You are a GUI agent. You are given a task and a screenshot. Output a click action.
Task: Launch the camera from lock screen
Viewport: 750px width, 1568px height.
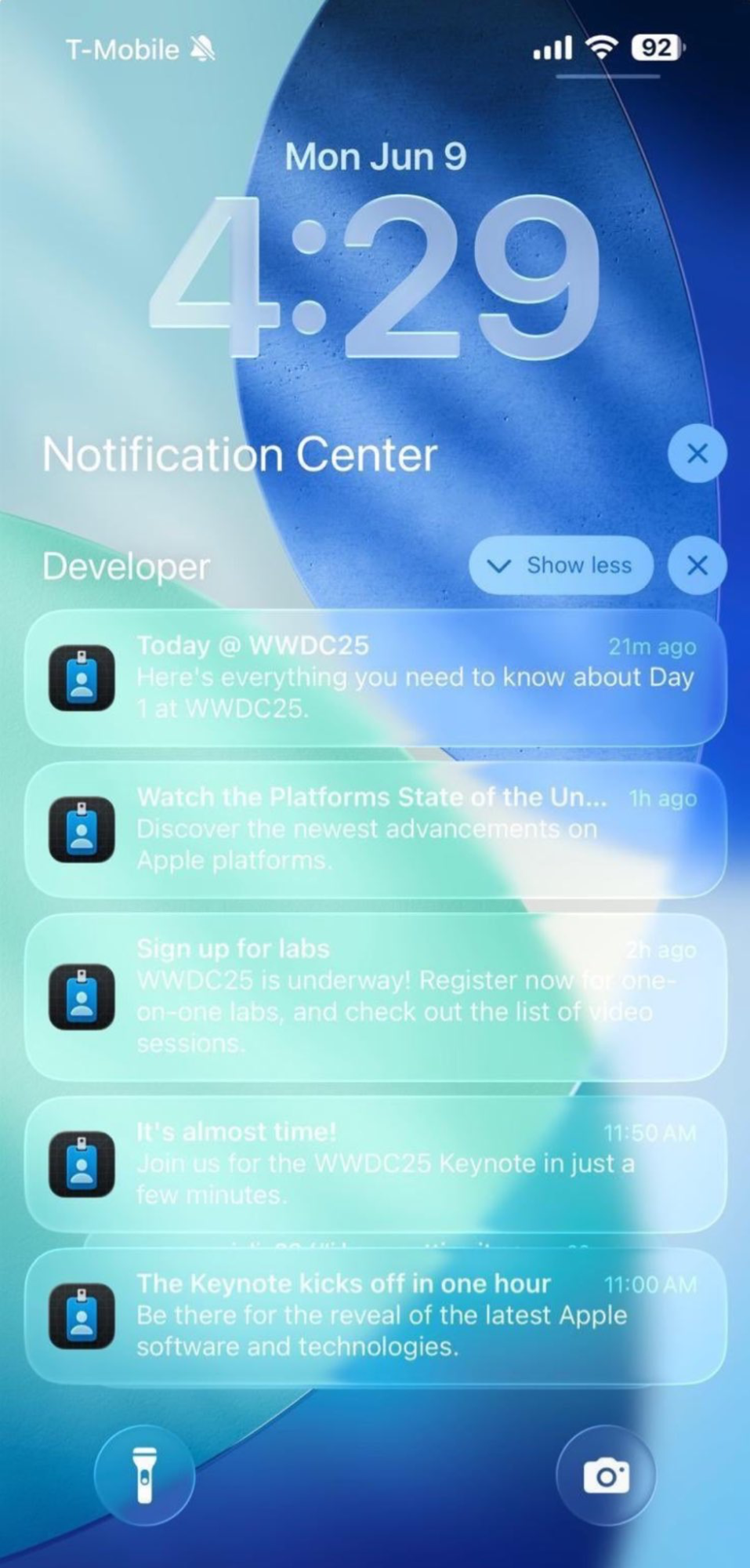(x=605, y=1475)
